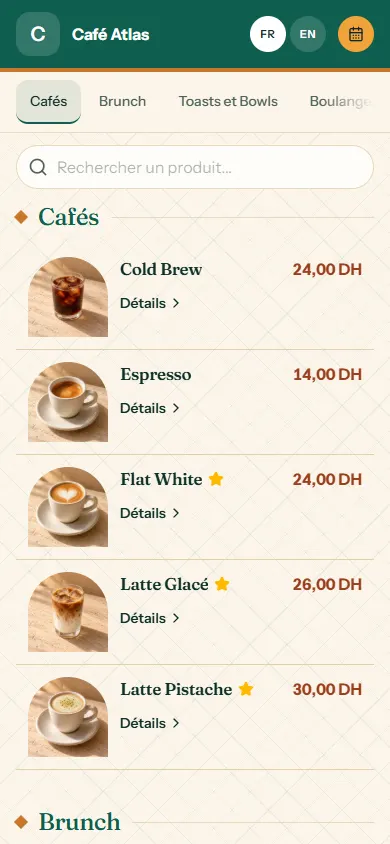Expand Détails for Latte Pistache
The image size is (390, 844).
click(x=150, y=723)
